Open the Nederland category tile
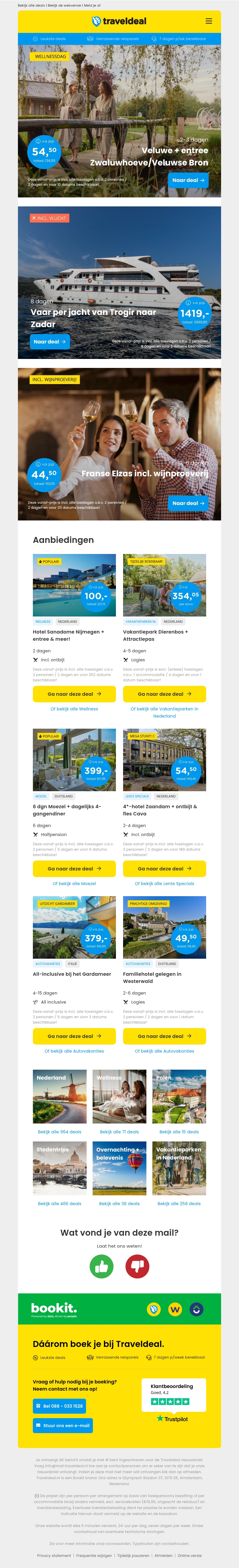Screen dimensions: 239x1568 (x=59, y=1096)
